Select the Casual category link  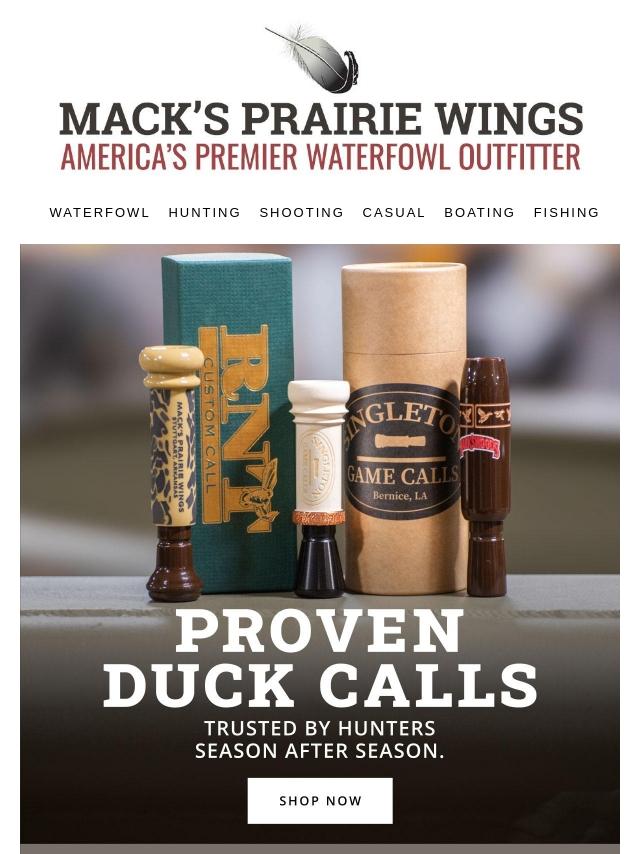(393, 213)
